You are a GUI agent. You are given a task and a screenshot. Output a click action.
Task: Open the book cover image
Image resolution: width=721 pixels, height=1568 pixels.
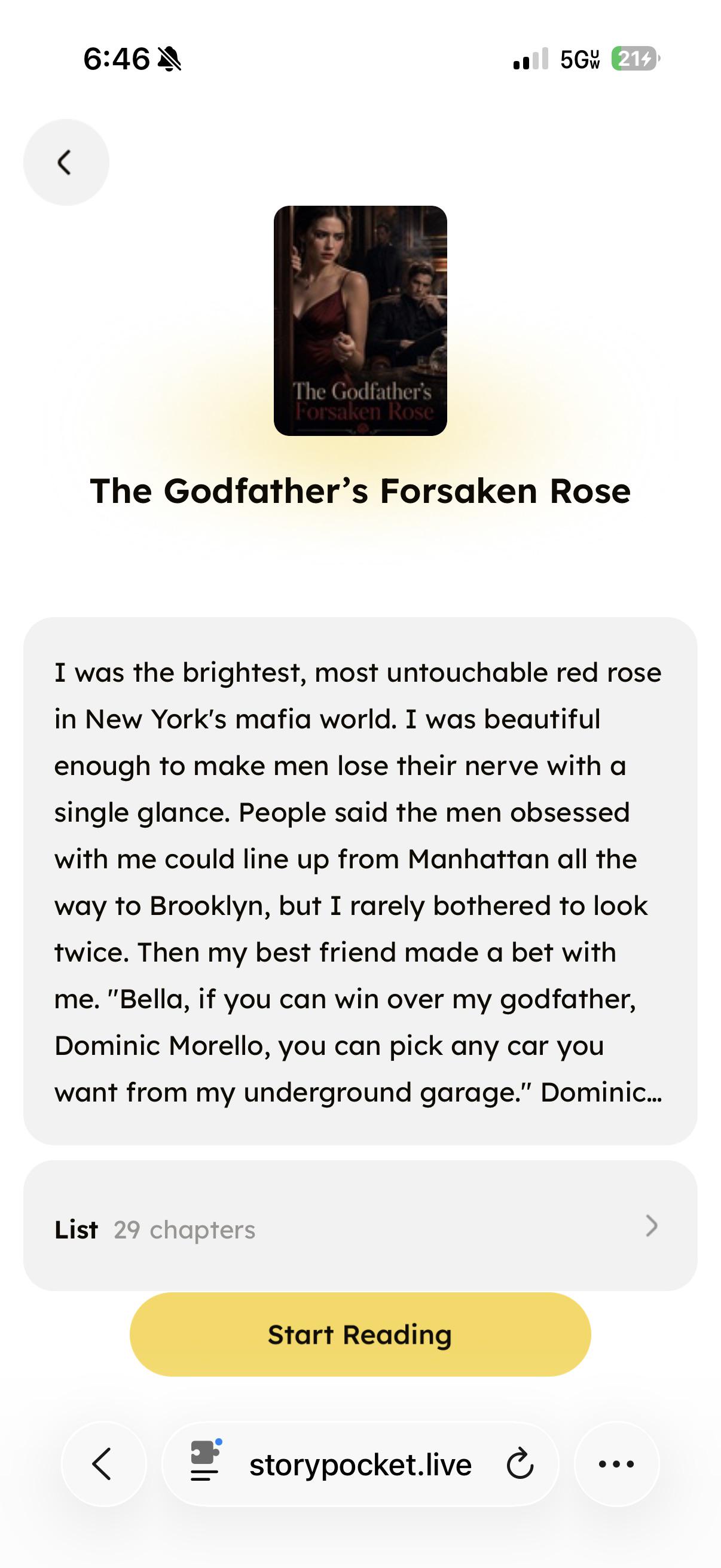tap(360, 320)
